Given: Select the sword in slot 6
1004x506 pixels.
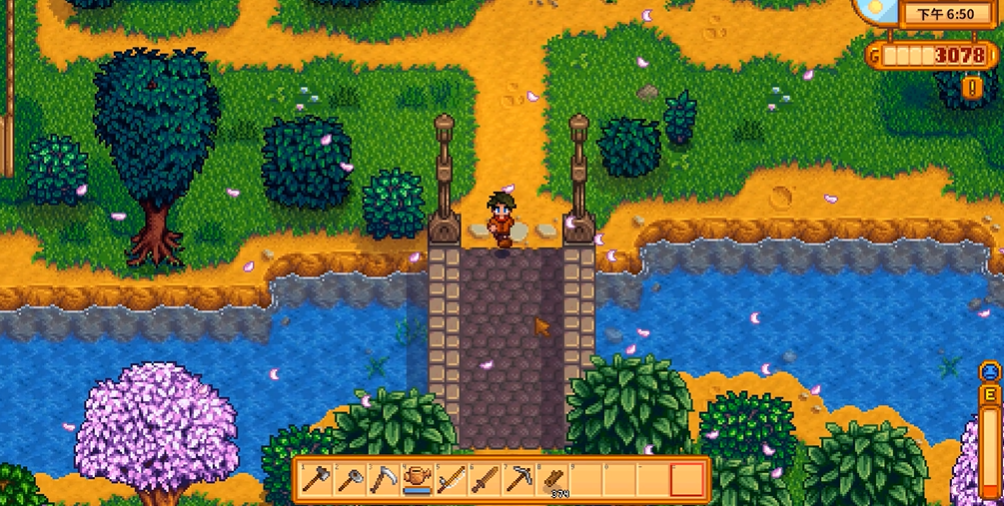Looking at the screenshot, I should point(485,479).
